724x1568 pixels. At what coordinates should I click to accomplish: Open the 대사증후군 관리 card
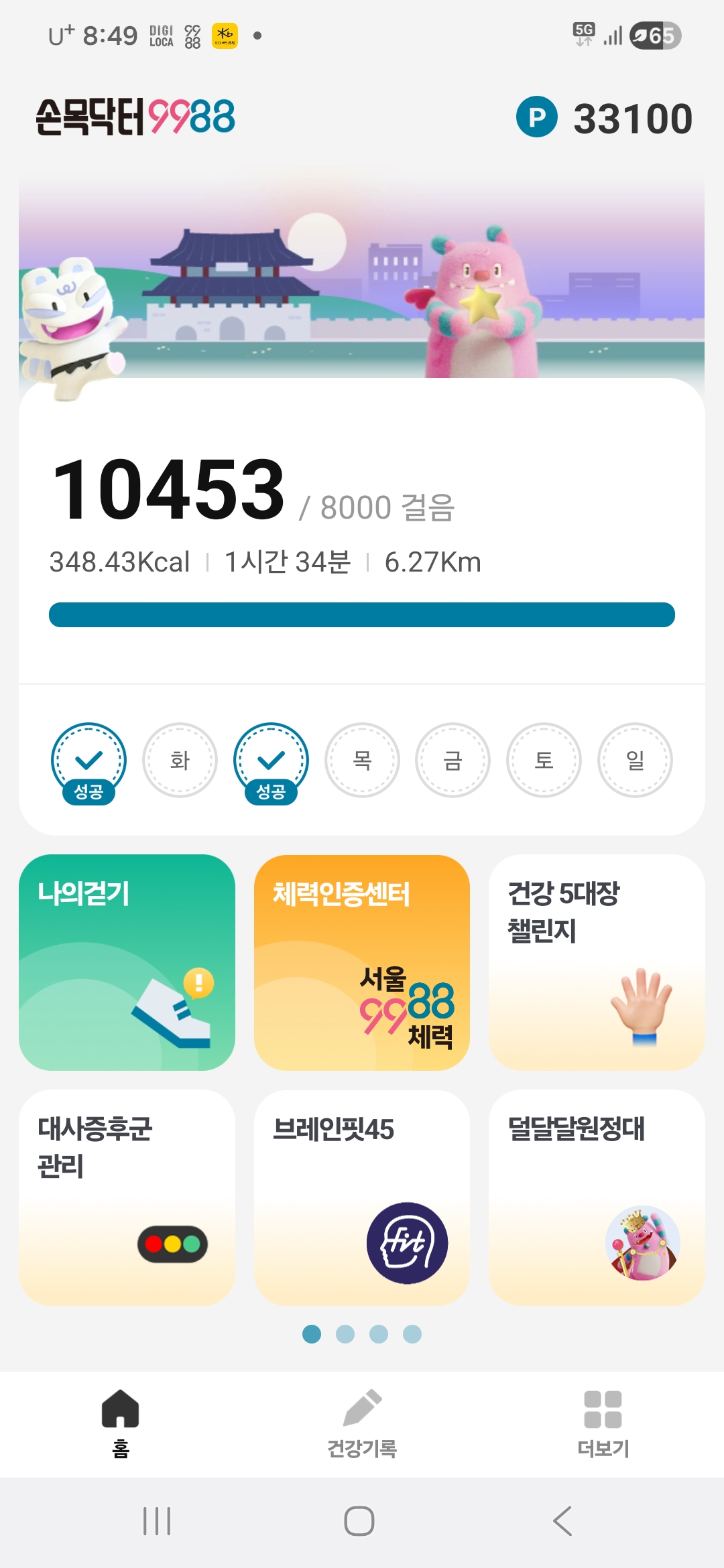coord(127,1197)
